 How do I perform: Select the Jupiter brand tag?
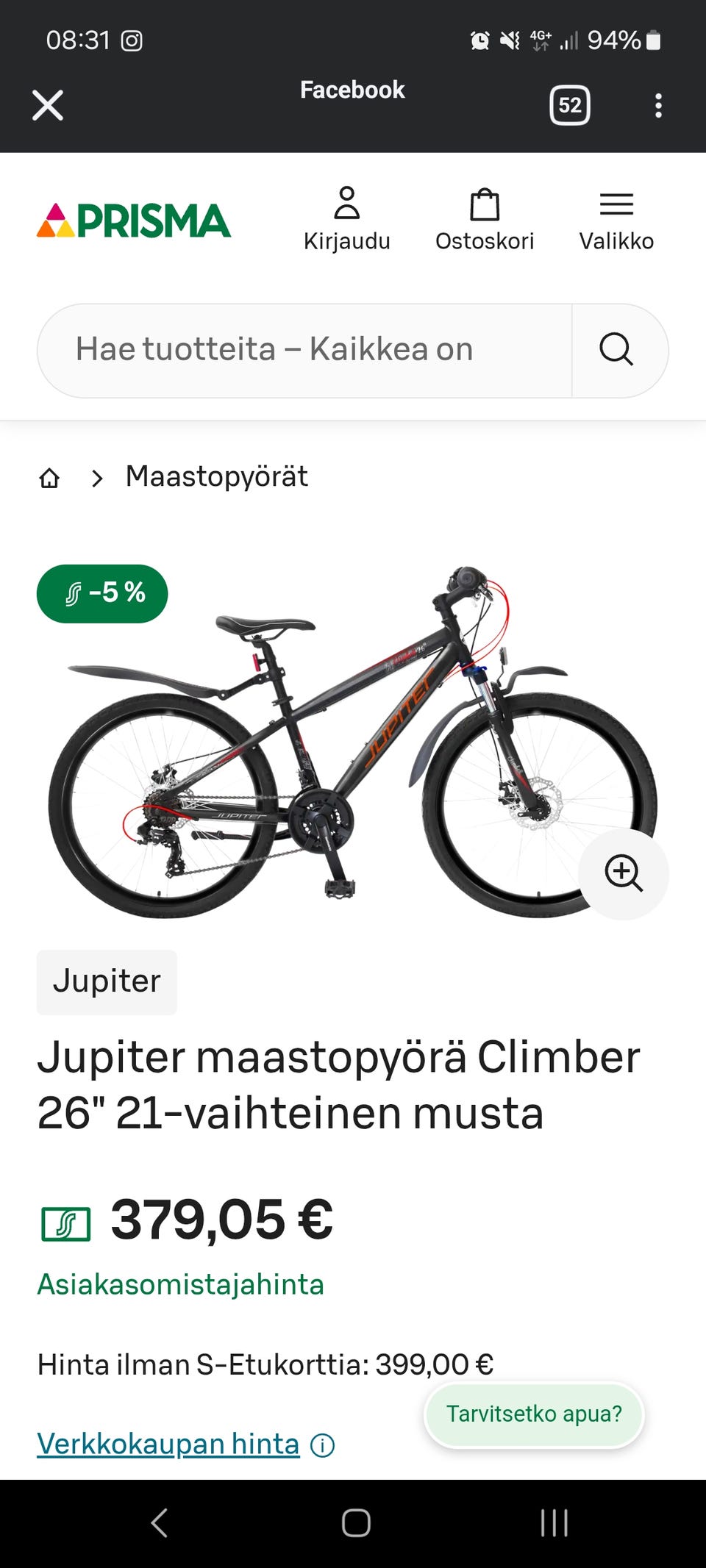point(106,981)
